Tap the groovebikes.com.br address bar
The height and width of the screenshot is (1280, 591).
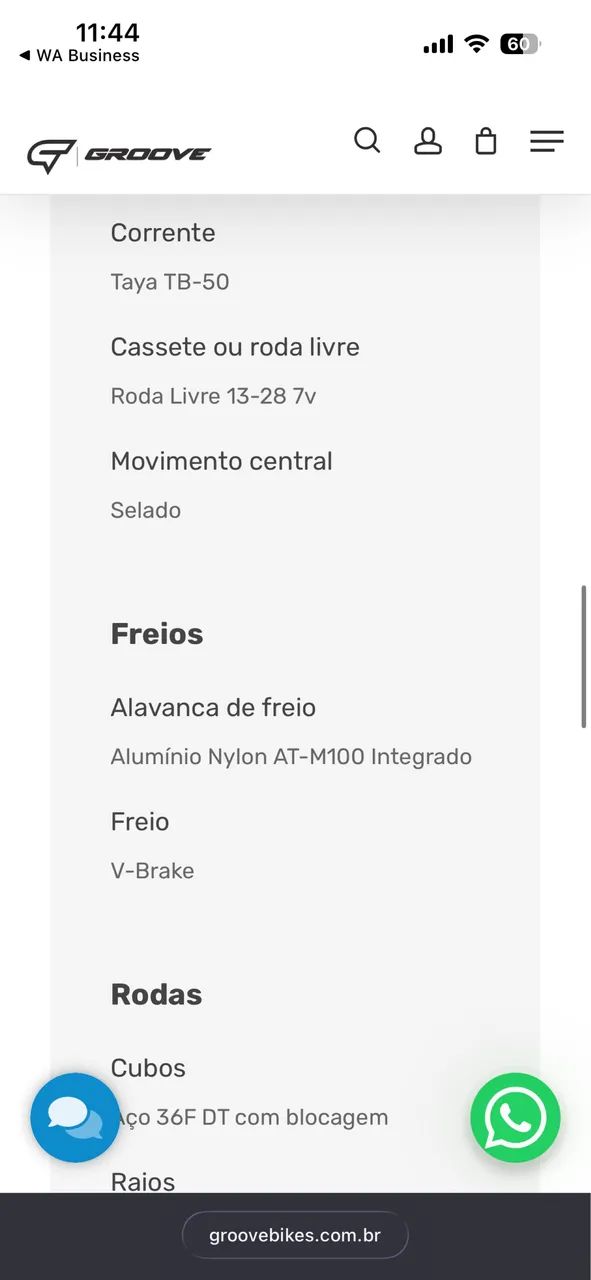click(x=295, y=1236)
